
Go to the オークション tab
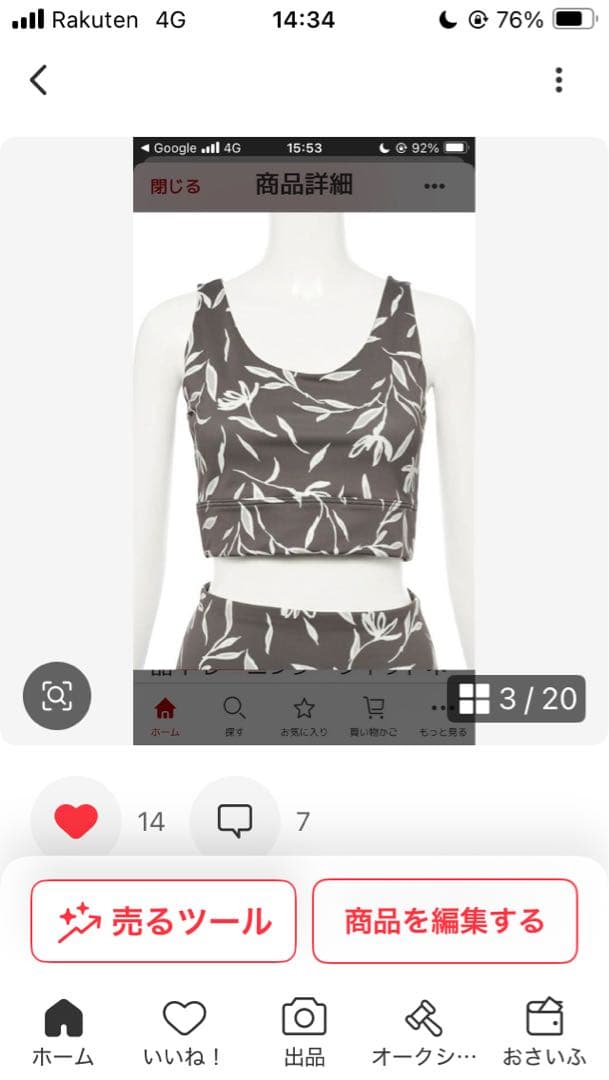pyautogui.click(x=424, y=1033)
